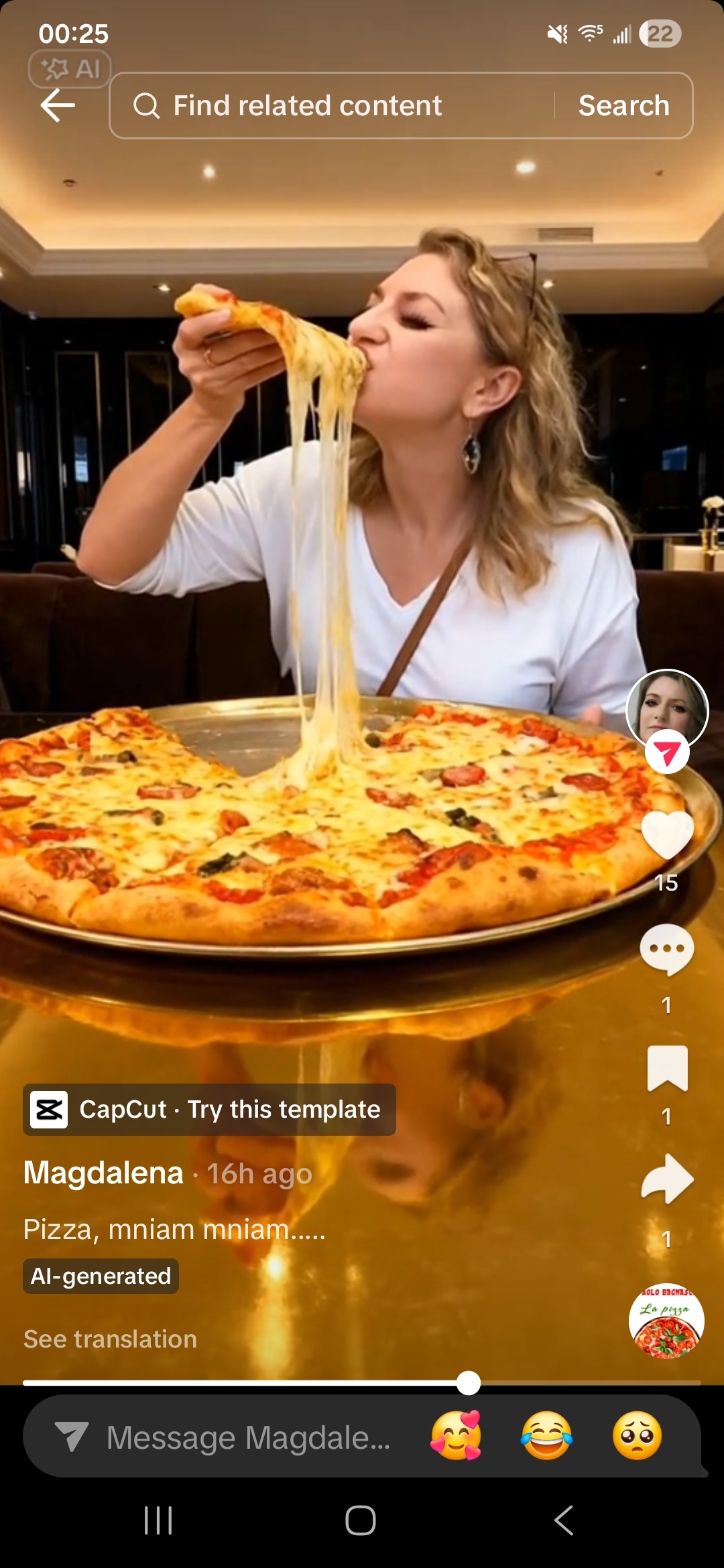Open the comments on this video

[x=666, y=950]
